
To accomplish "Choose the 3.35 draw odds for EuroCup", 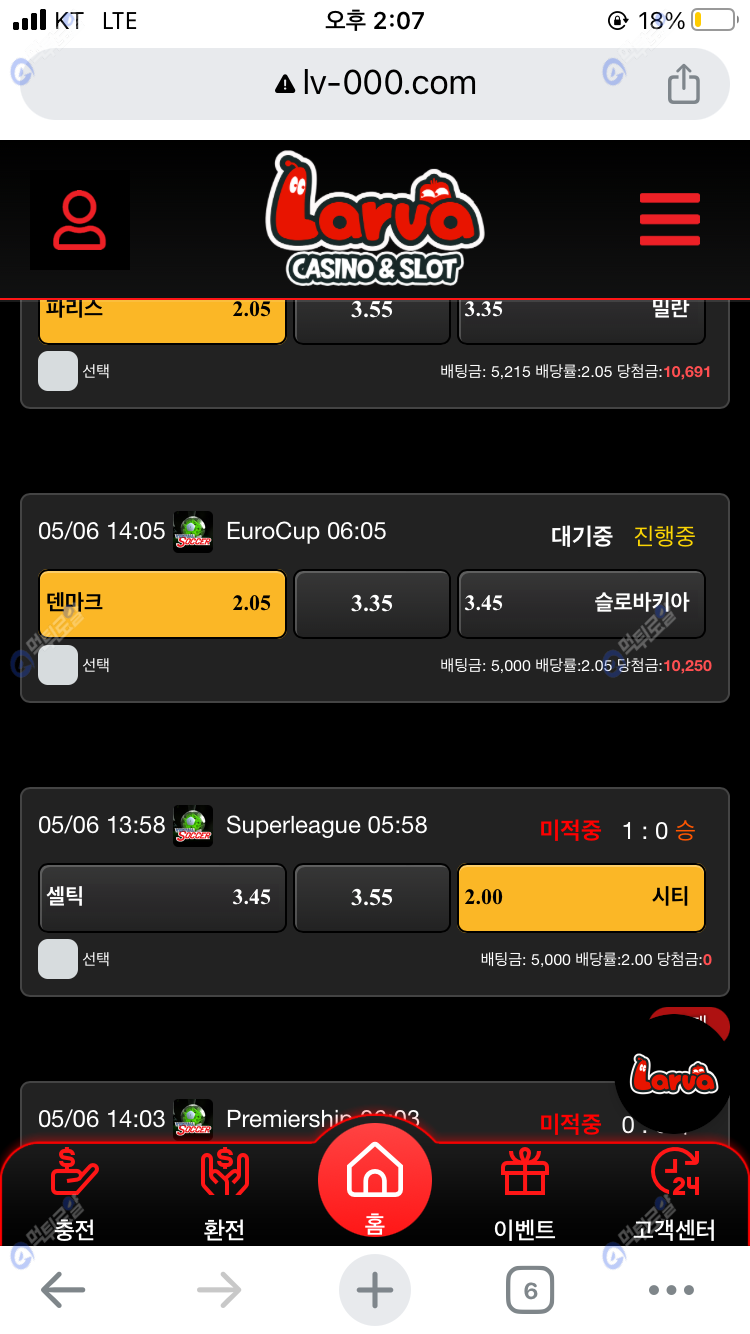I will pyautogui.click(x=371, y=603).
